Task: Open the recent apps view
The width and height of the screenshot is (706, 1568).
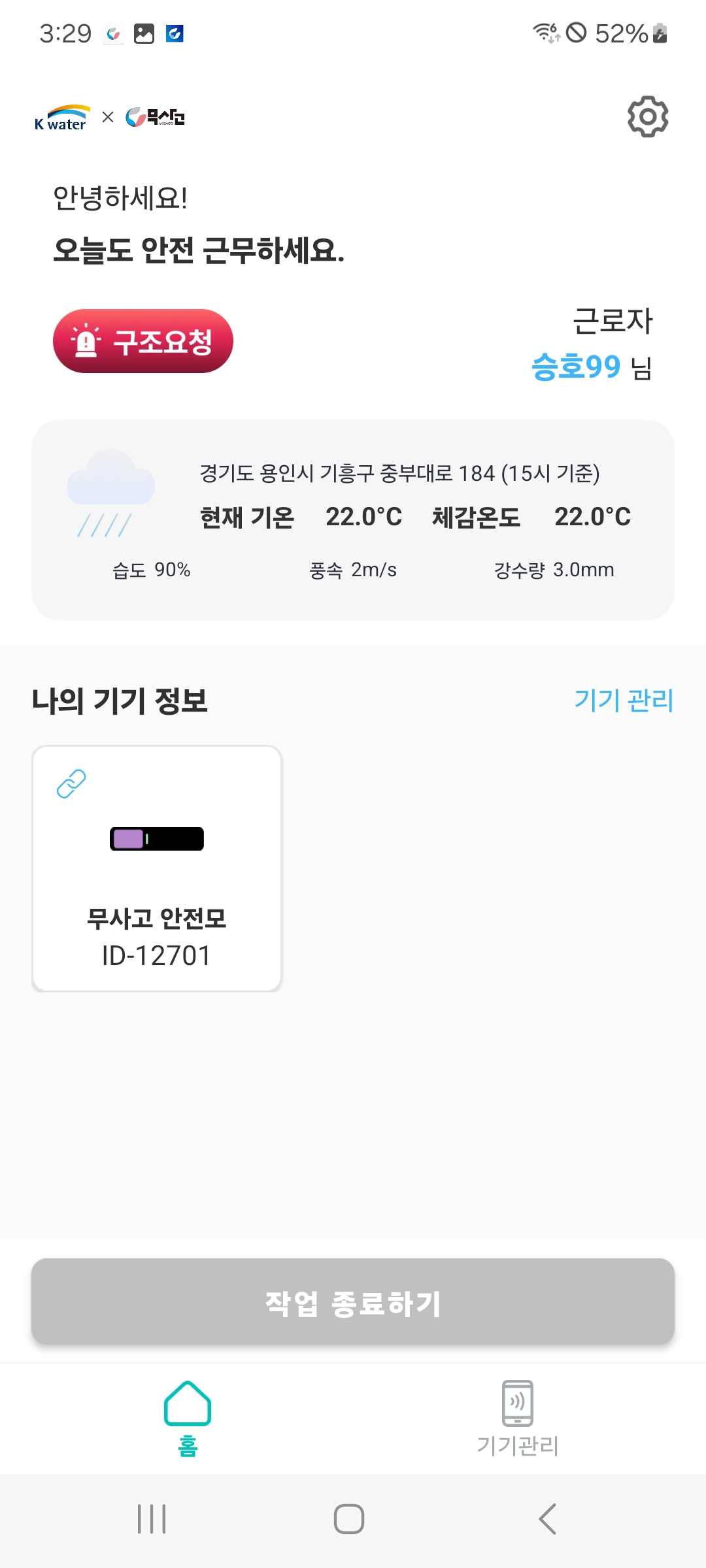Action: tap(152, 1518)
